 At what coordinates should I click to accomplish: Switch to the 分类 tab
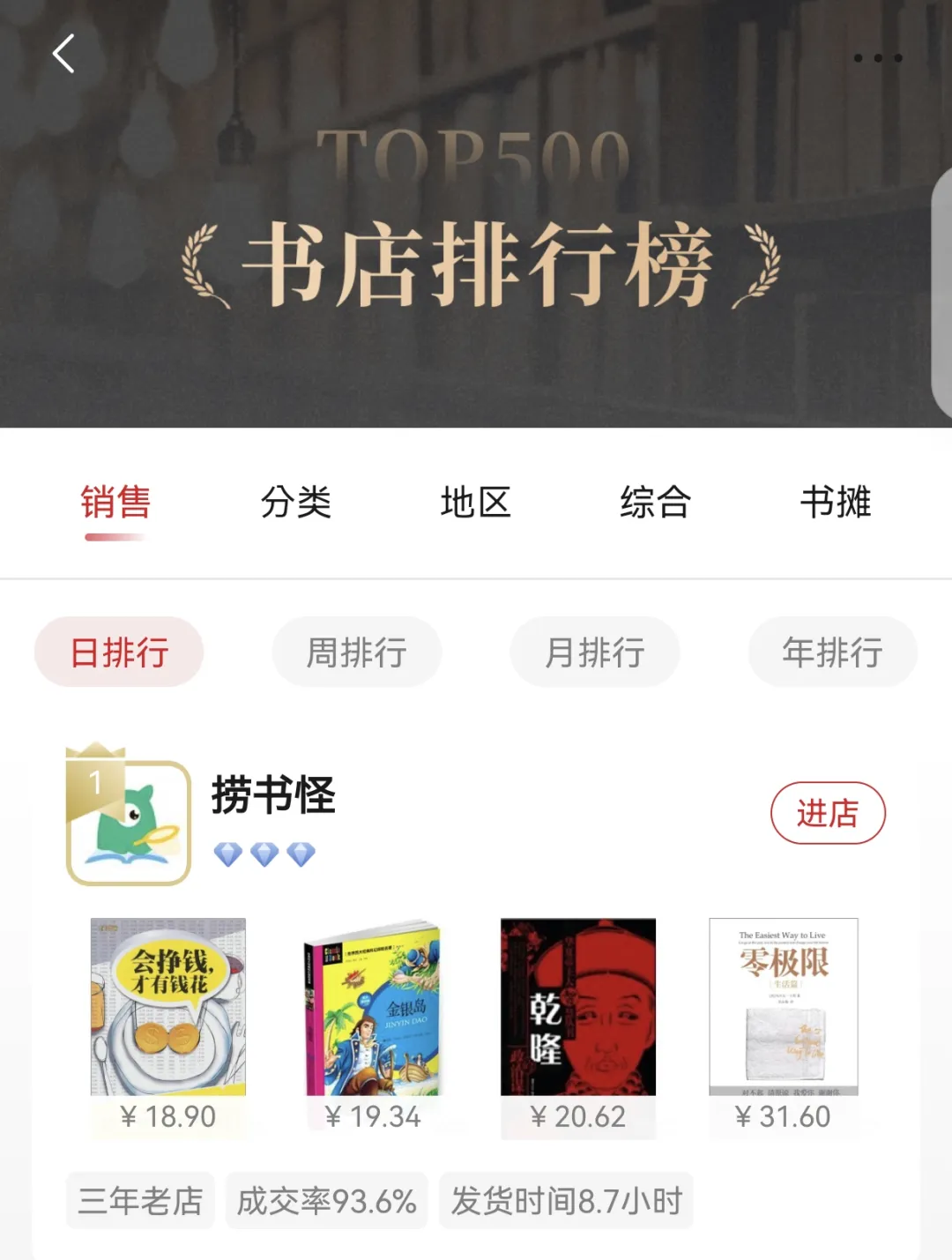pos(295,503)
